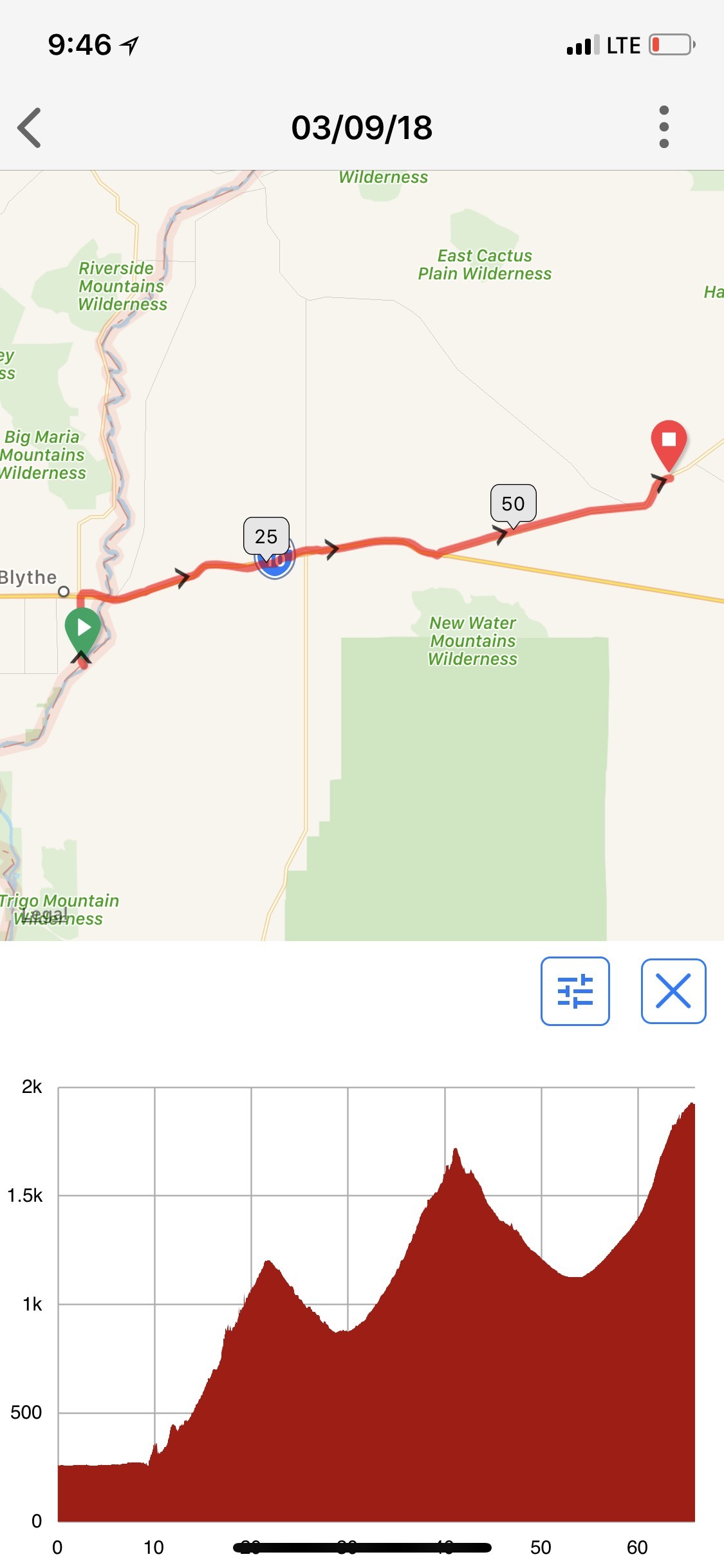Open the elevation chart settings sliders
The image size is (724, 1568).
(575, 991)
